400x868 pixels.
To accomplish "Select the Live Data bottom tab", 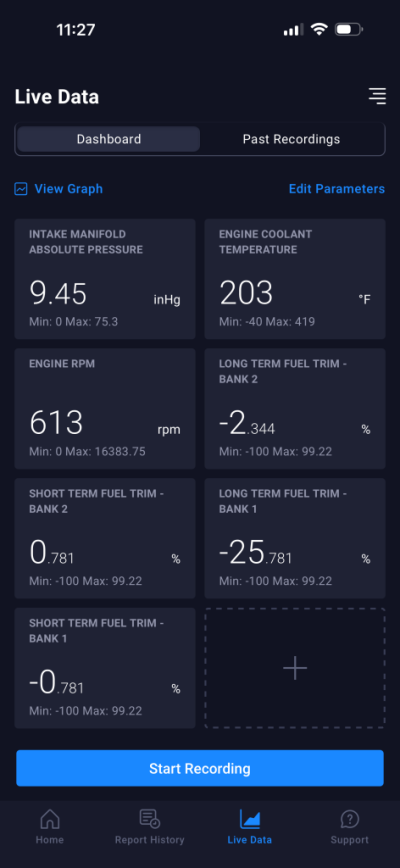I will (250, 827).
